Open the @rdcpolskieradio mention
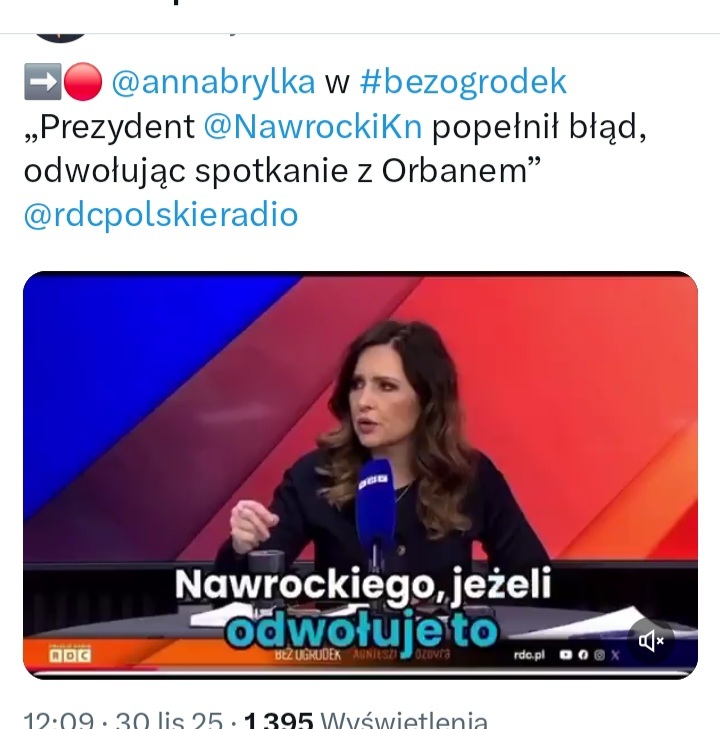 click(x=160, y=215)
